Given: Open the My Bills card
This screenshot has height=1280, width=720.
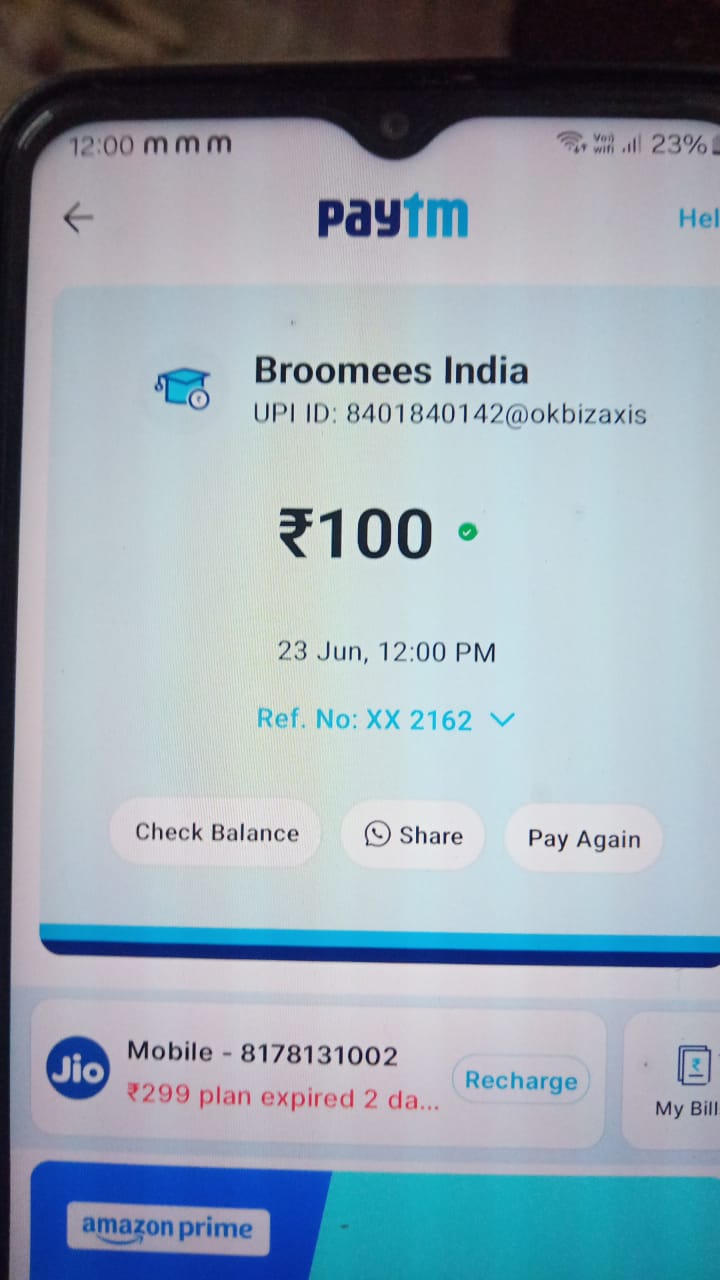Looking at the screenshot, I should click(672, 1080).
